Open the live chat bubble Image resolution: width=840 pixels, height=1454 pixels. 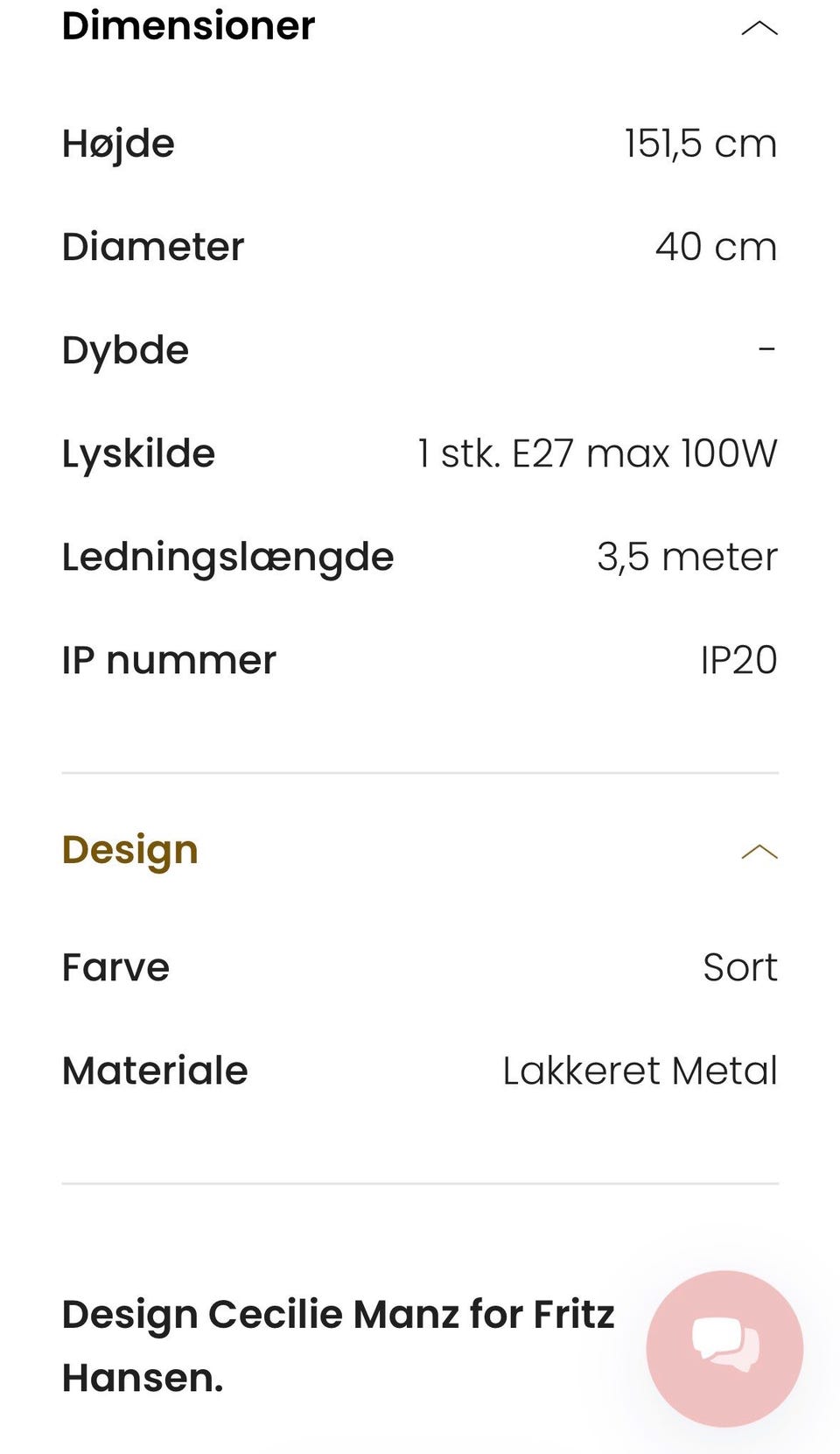coord(724,1347)
